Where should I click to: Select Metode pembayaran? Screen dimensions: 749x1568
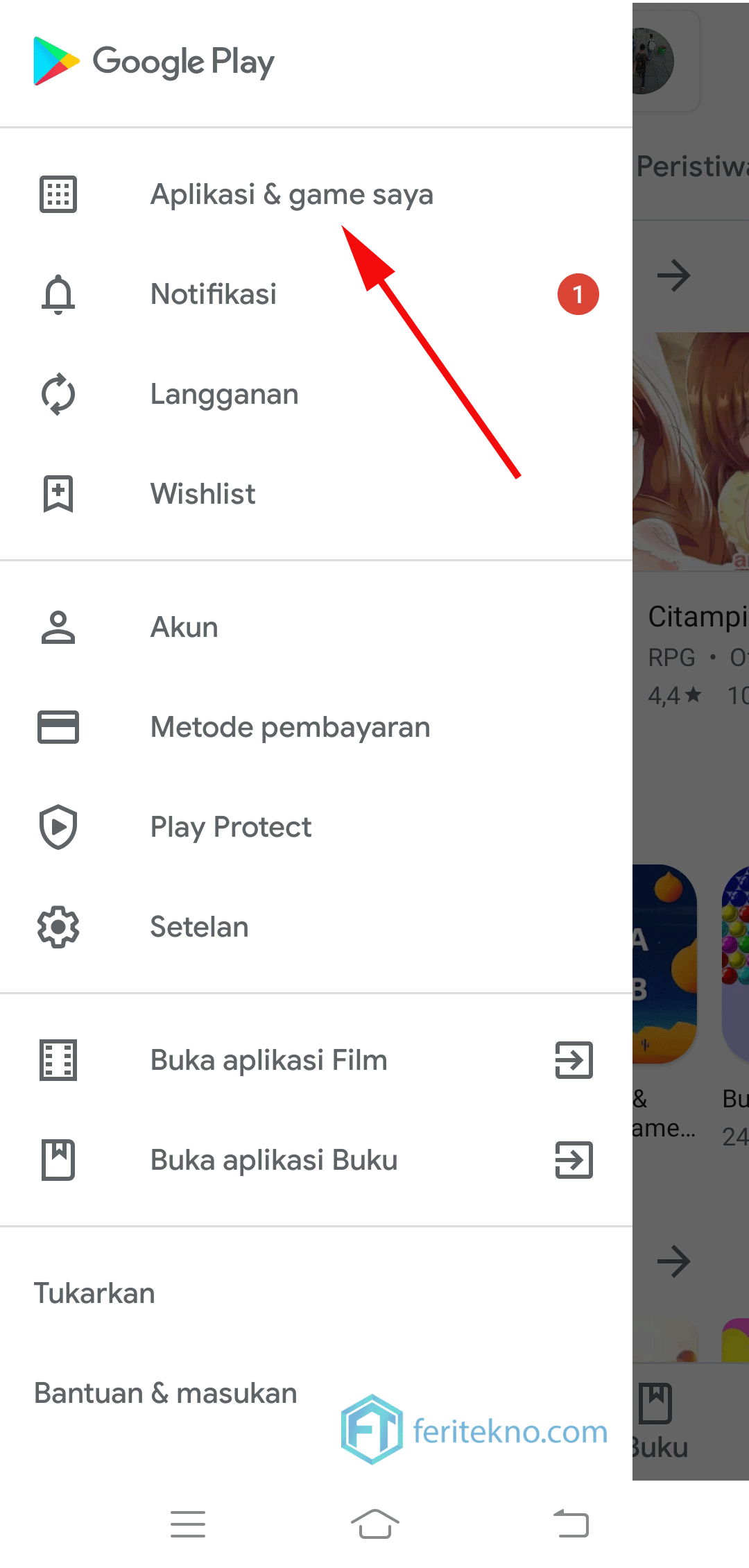point(316,727)
